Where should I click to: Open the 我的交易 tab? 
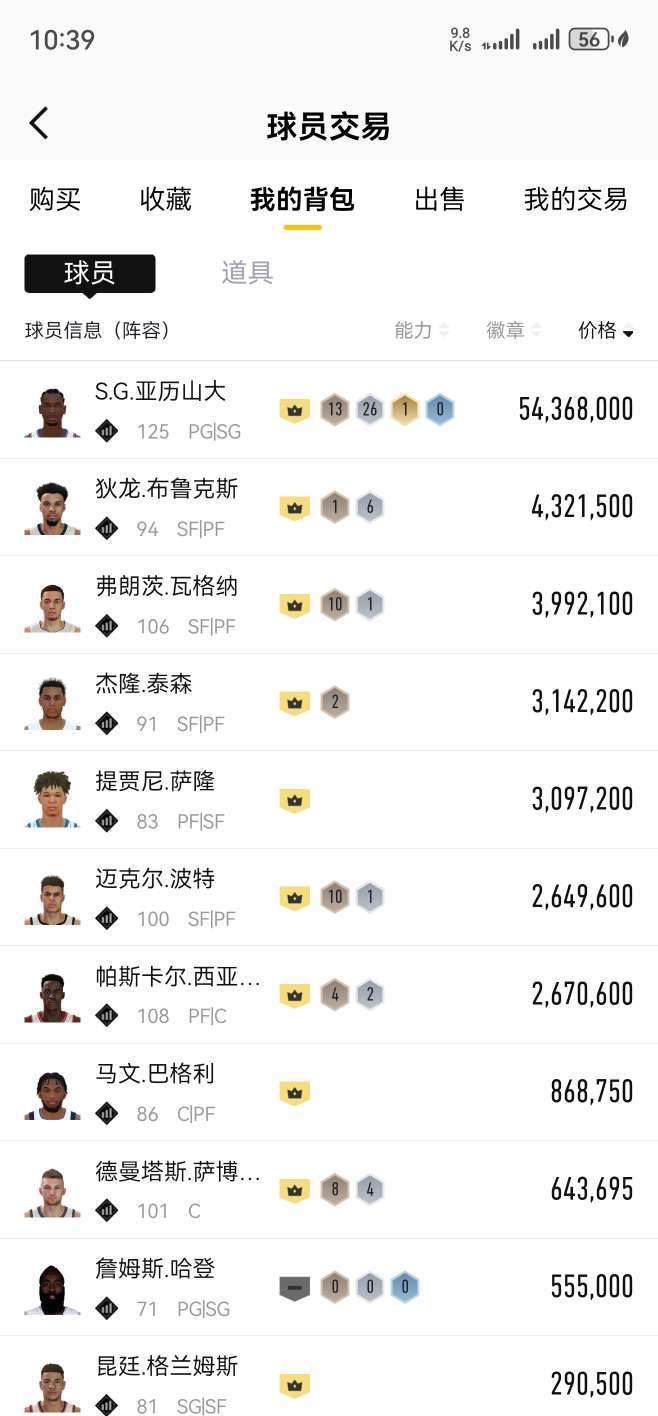pos(575,199)
